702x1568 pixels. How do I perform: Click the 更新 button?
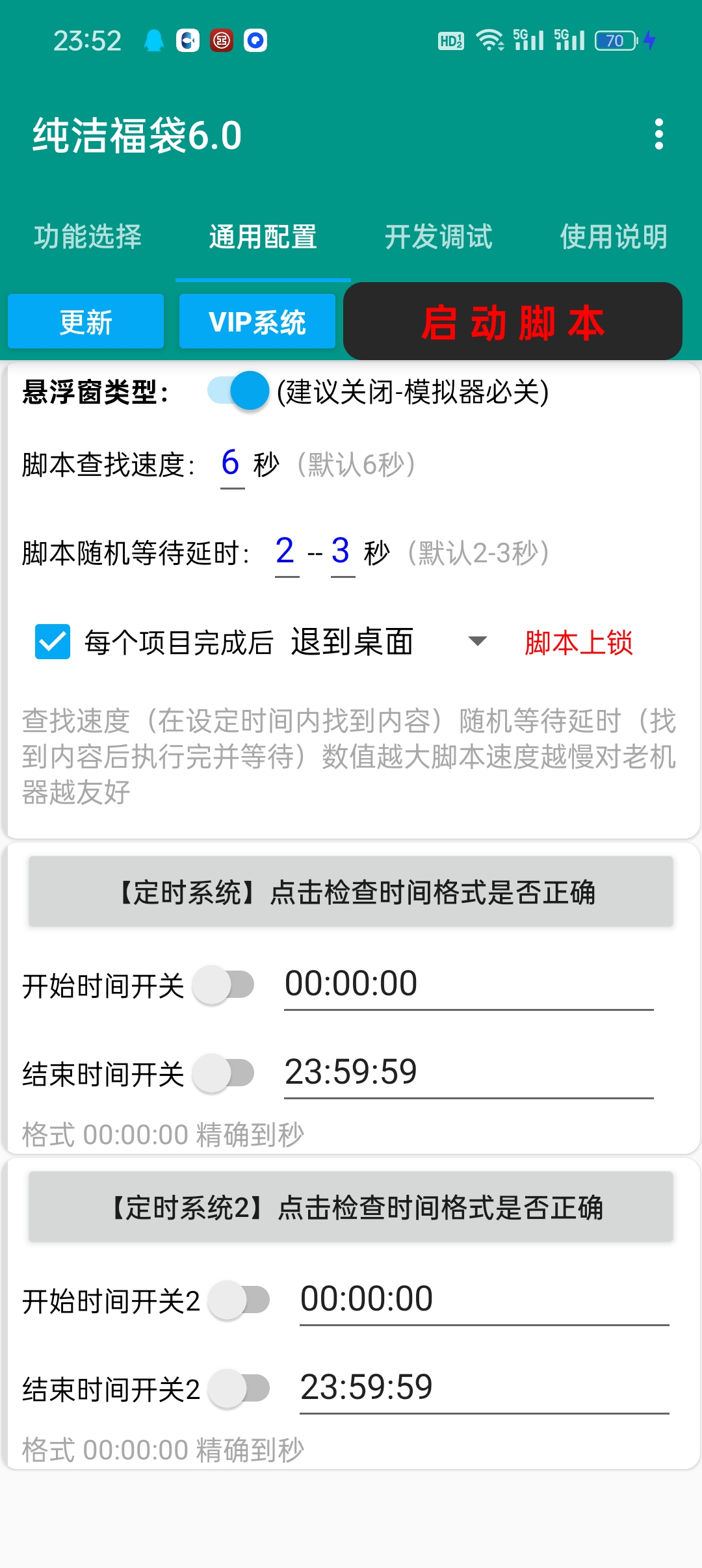tap(85, 321)
